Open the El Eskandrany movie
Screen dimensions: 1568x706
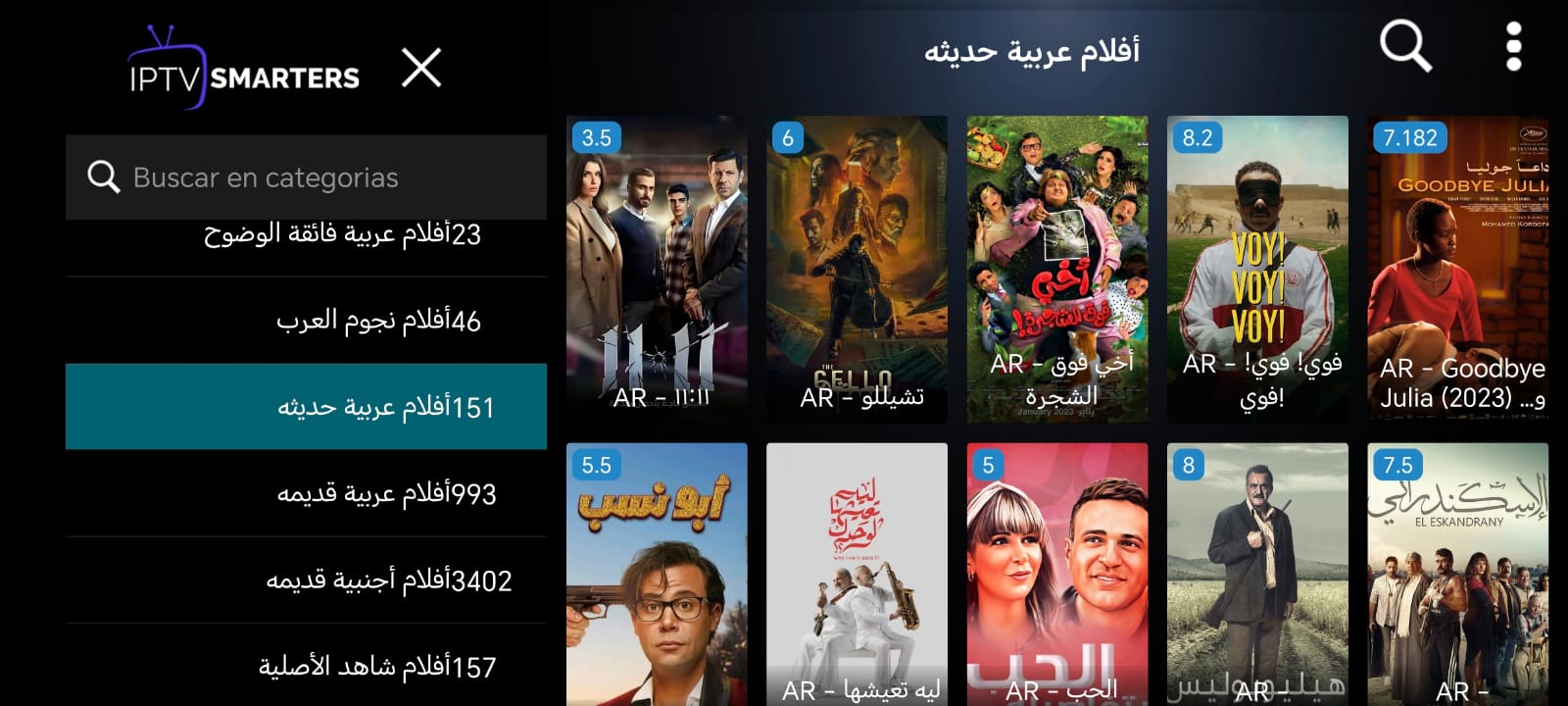point(1457,574)
